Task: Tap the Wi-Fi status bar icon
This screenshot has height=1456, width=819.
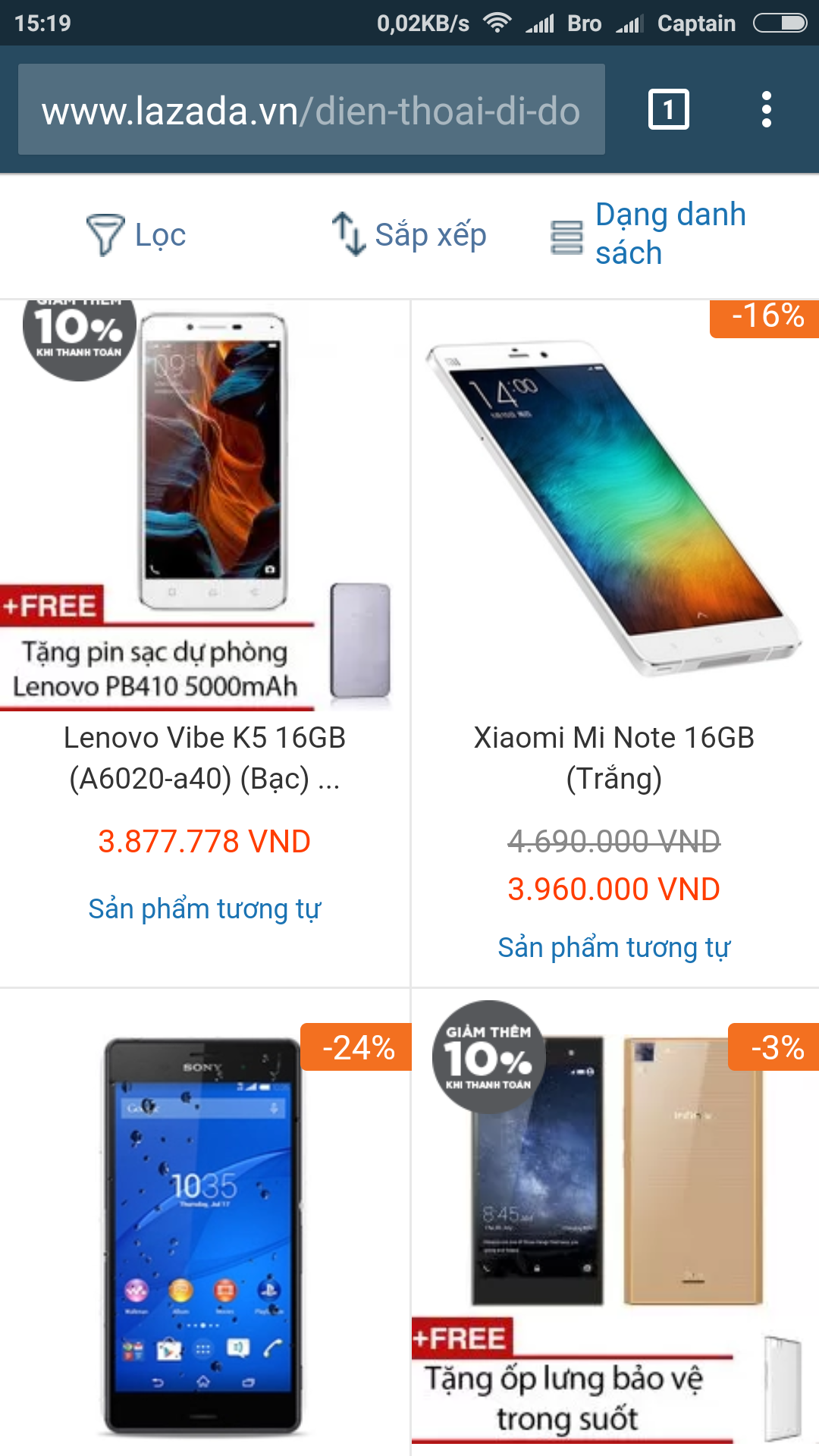Action: (497, 21)
